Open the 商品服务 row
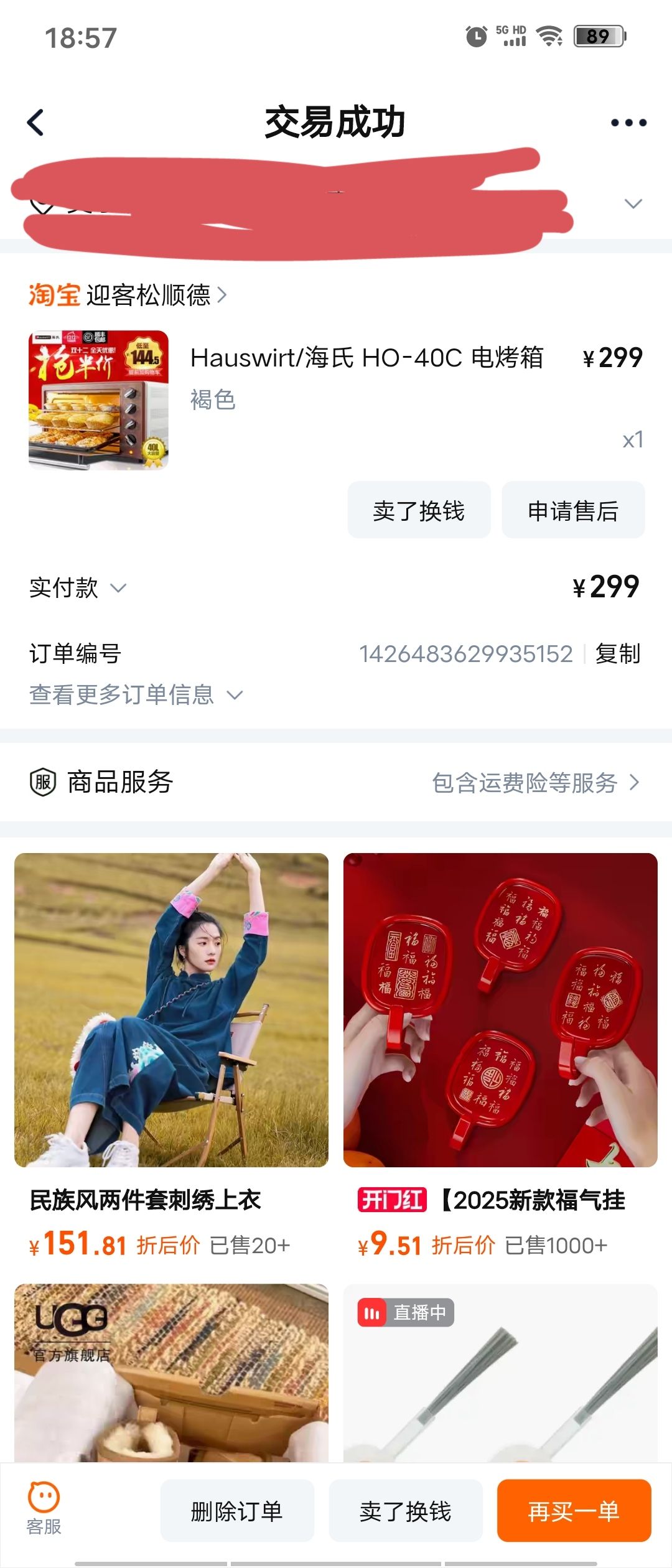Image resolution: width=672 pixels, height=1568 pixels. coord(336,782)
